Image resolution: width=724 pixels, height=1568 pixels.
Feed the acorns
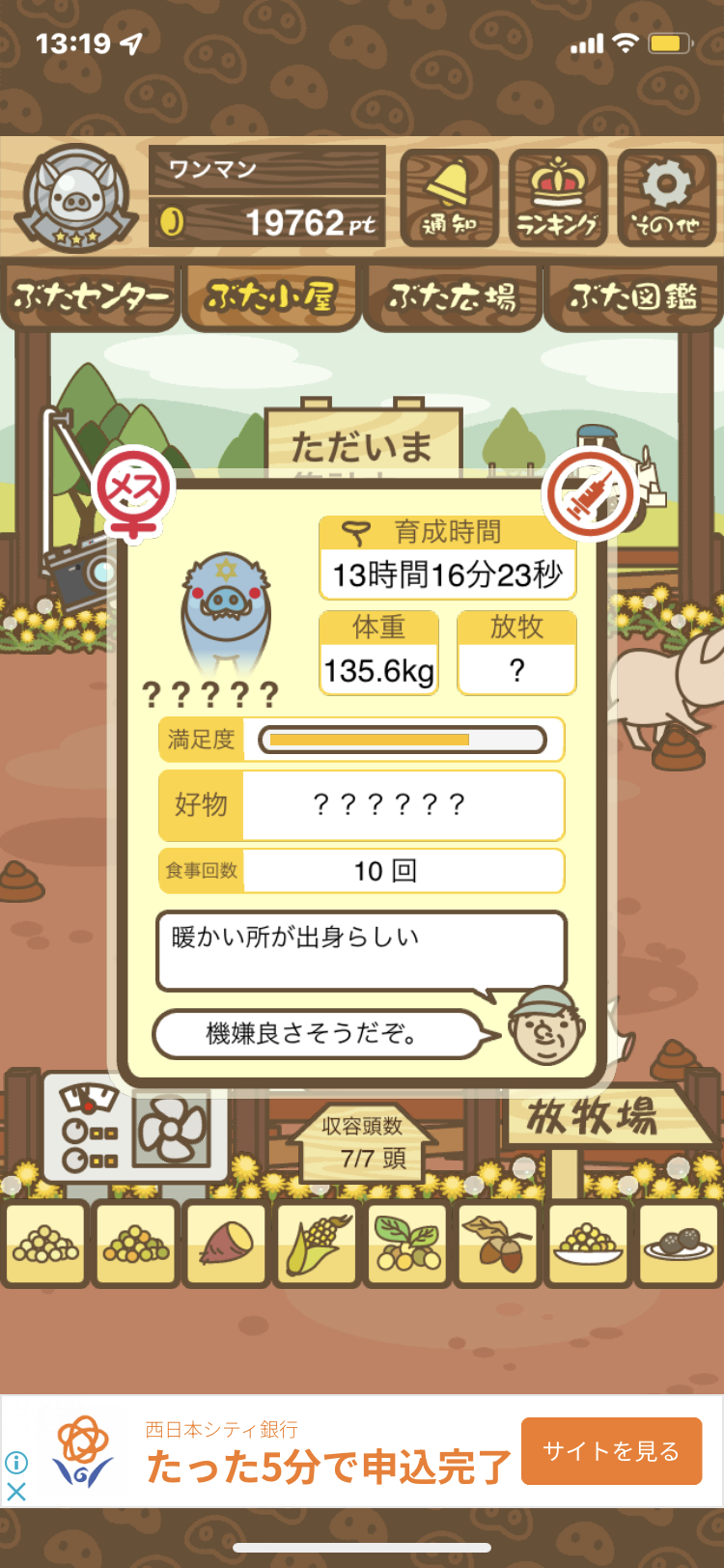[497, 1243]
